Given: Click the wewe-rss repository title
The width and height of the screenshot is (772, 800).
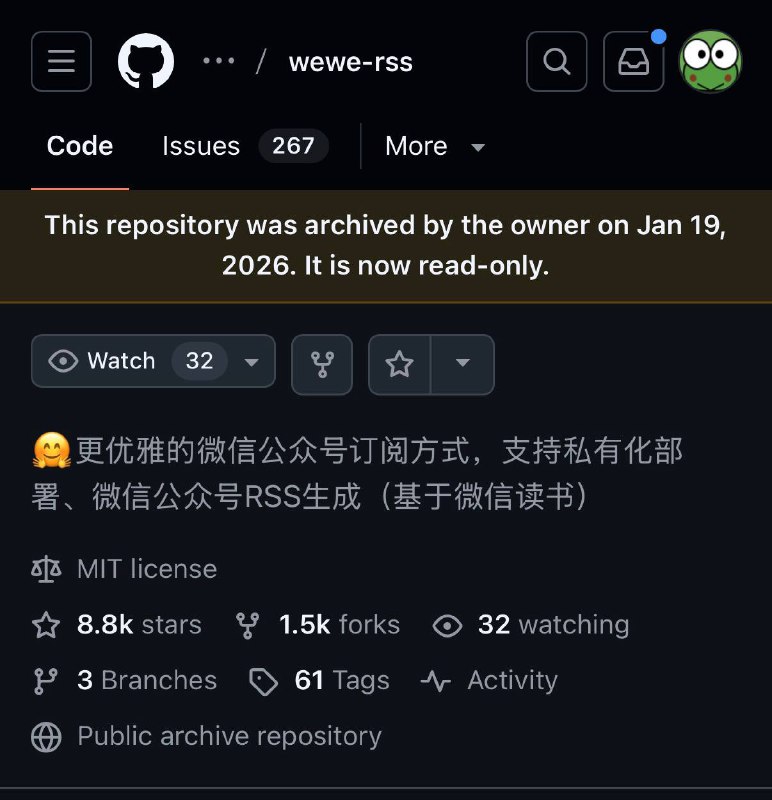Looking at the screenshot, I should (350, 62).
